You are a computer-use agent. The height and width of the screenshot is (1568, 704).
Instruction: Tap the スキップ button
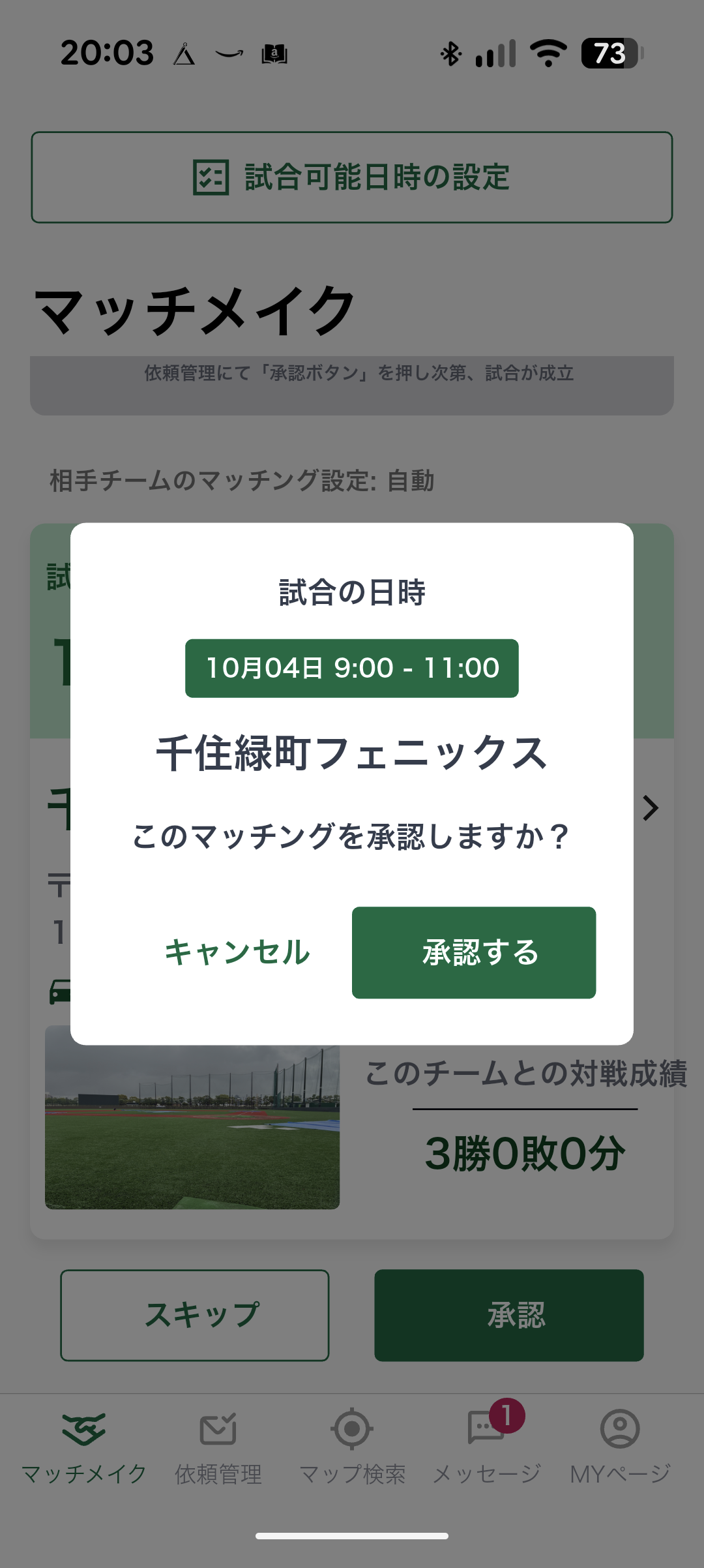(x=195, y=1315)
